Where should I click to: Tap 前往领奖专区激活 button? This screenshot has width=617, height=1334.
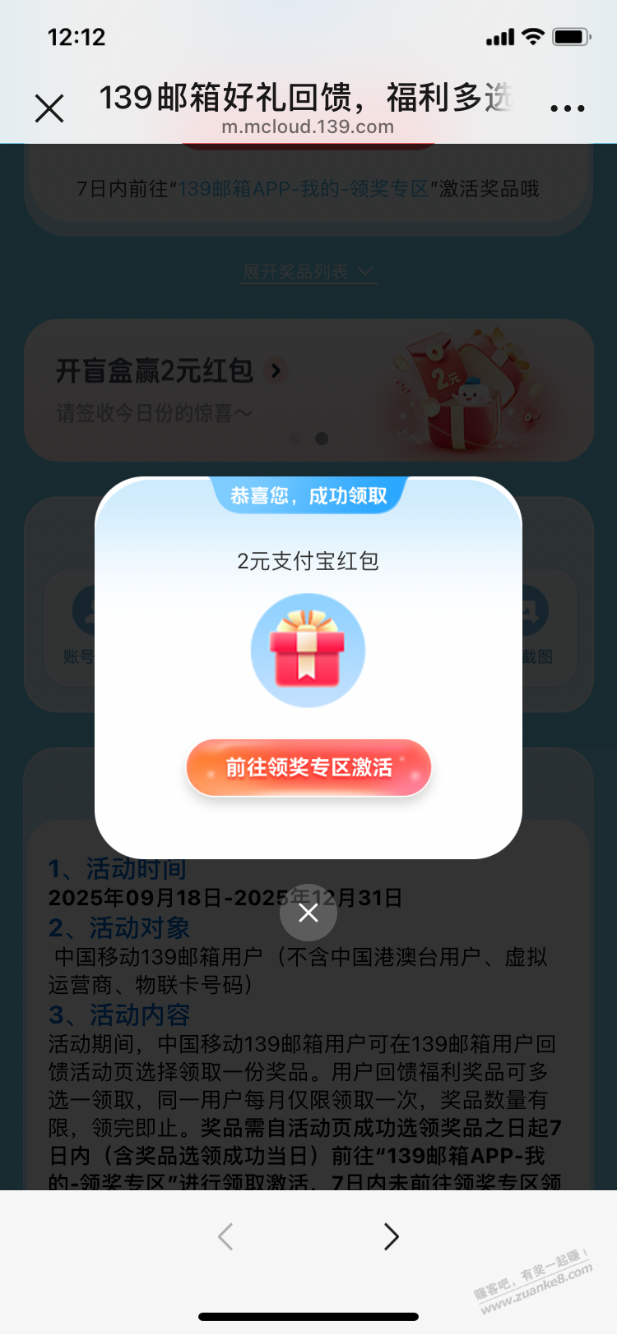click(308, 768)
